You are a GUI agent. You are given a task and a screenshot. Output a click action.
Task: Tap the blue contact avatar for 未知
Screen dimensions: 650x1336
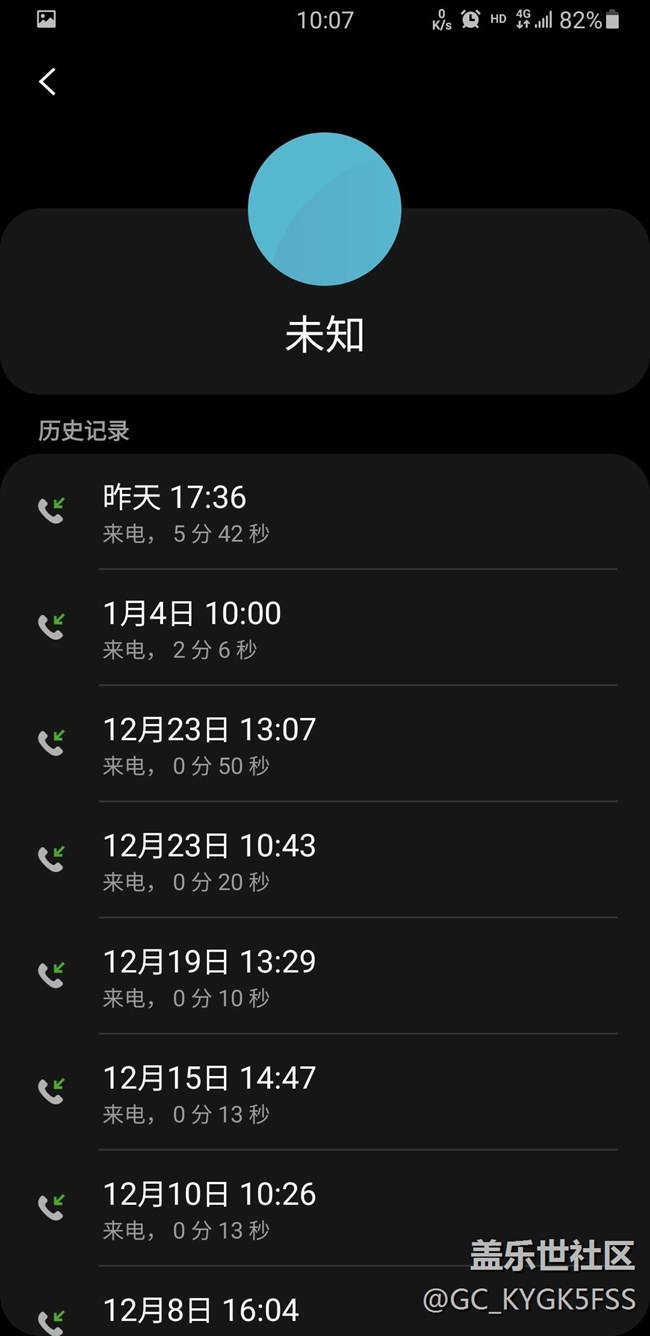click(x=325, y=210)
